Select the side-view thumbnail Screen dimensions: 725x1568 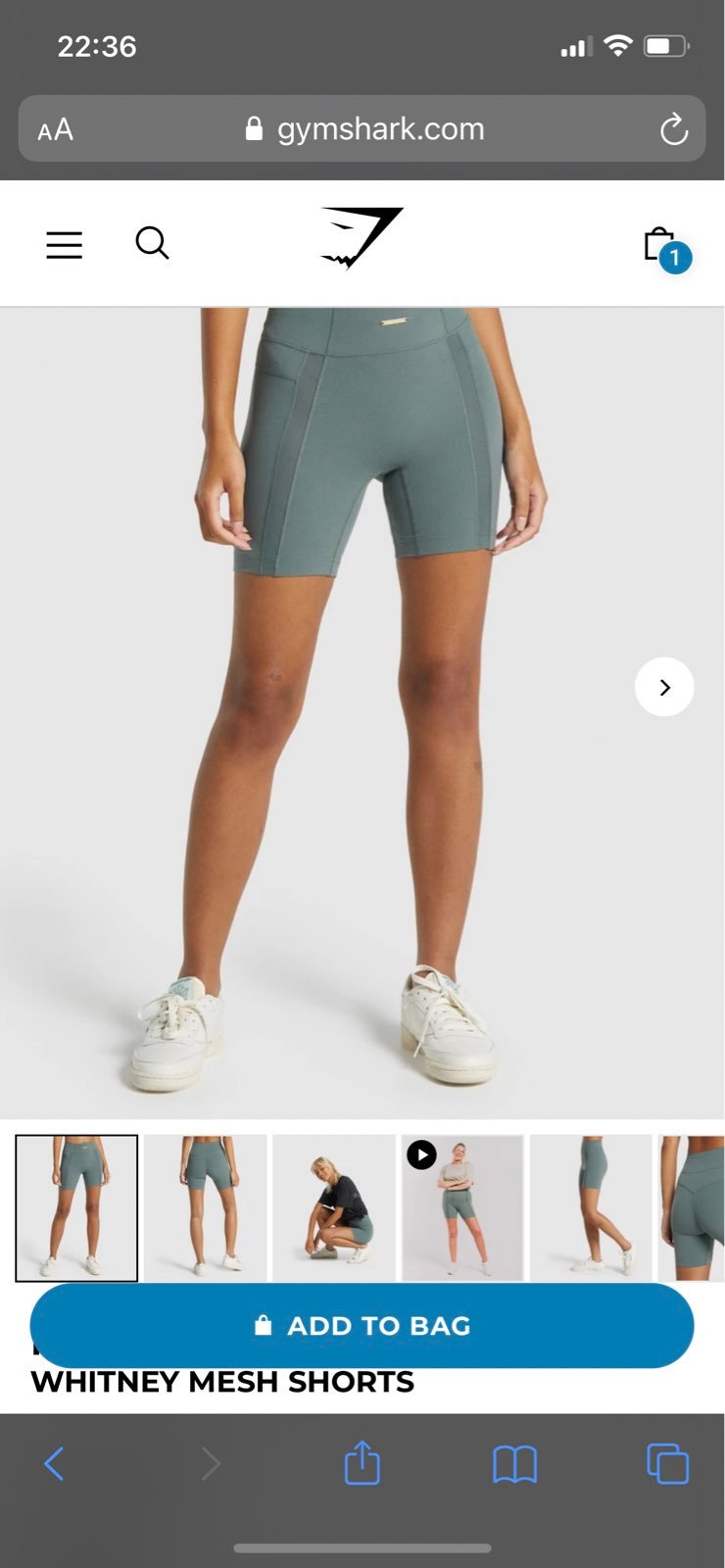(591, 1208)
